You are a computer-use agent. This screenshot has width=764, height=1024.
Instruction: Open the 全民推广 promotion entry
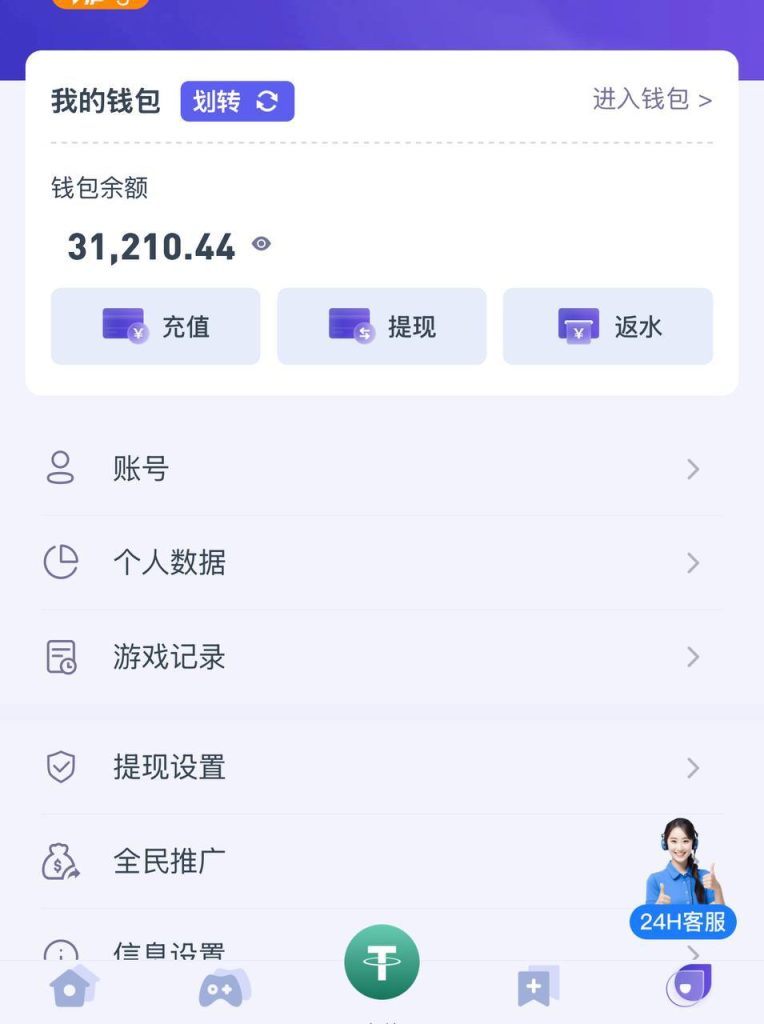(381, 861)
